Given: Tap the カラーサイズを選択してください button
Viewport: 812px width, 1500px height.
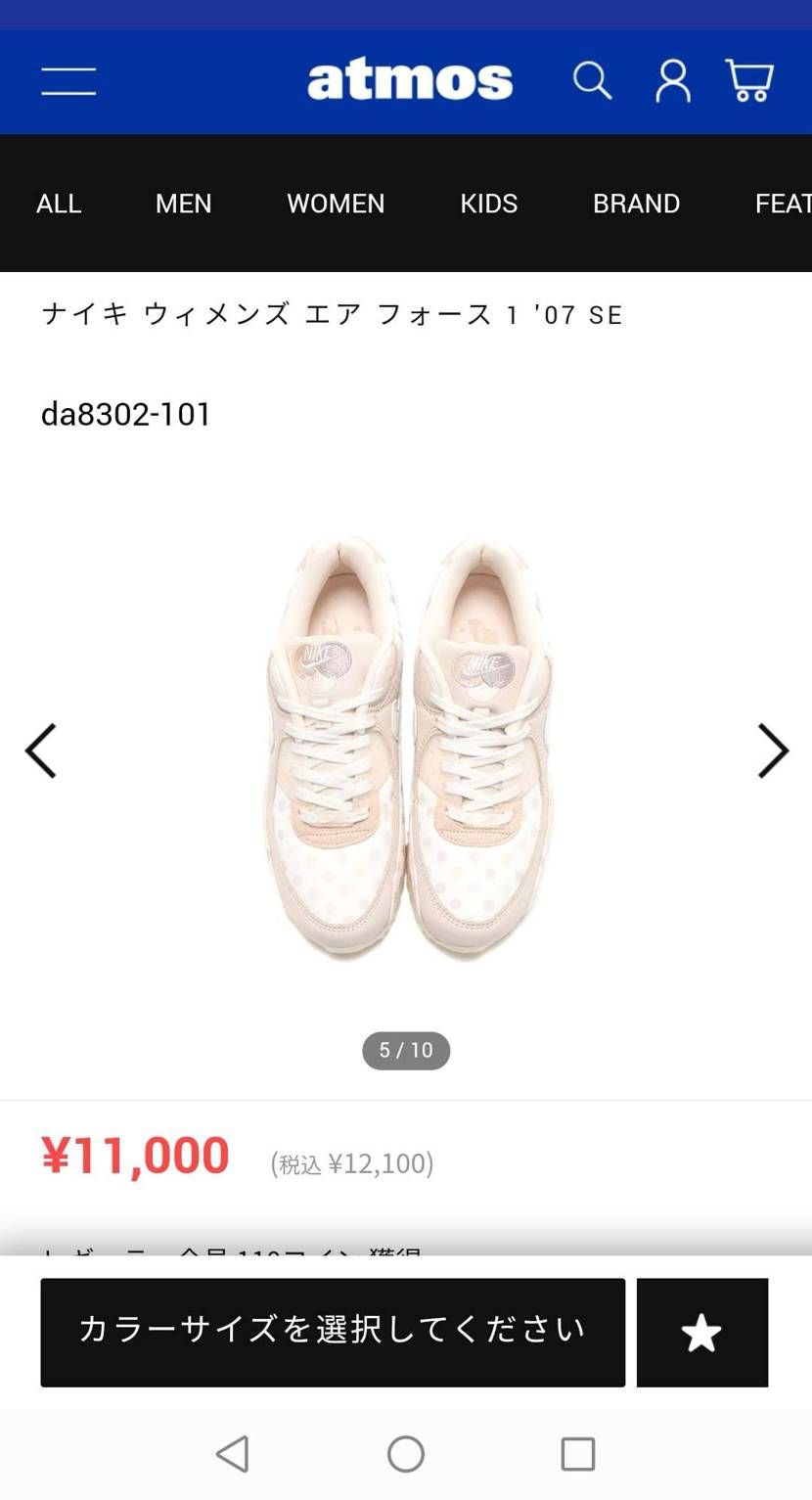Looking at the screenshot, I should point(333,1332).
